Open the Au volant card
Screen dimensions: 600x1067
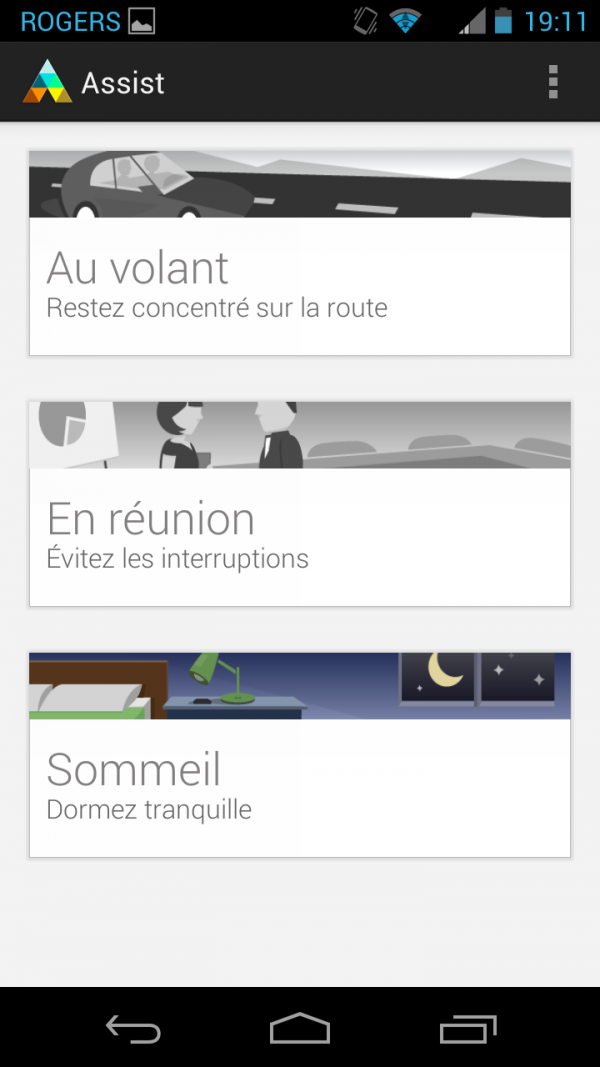(299, 253)
